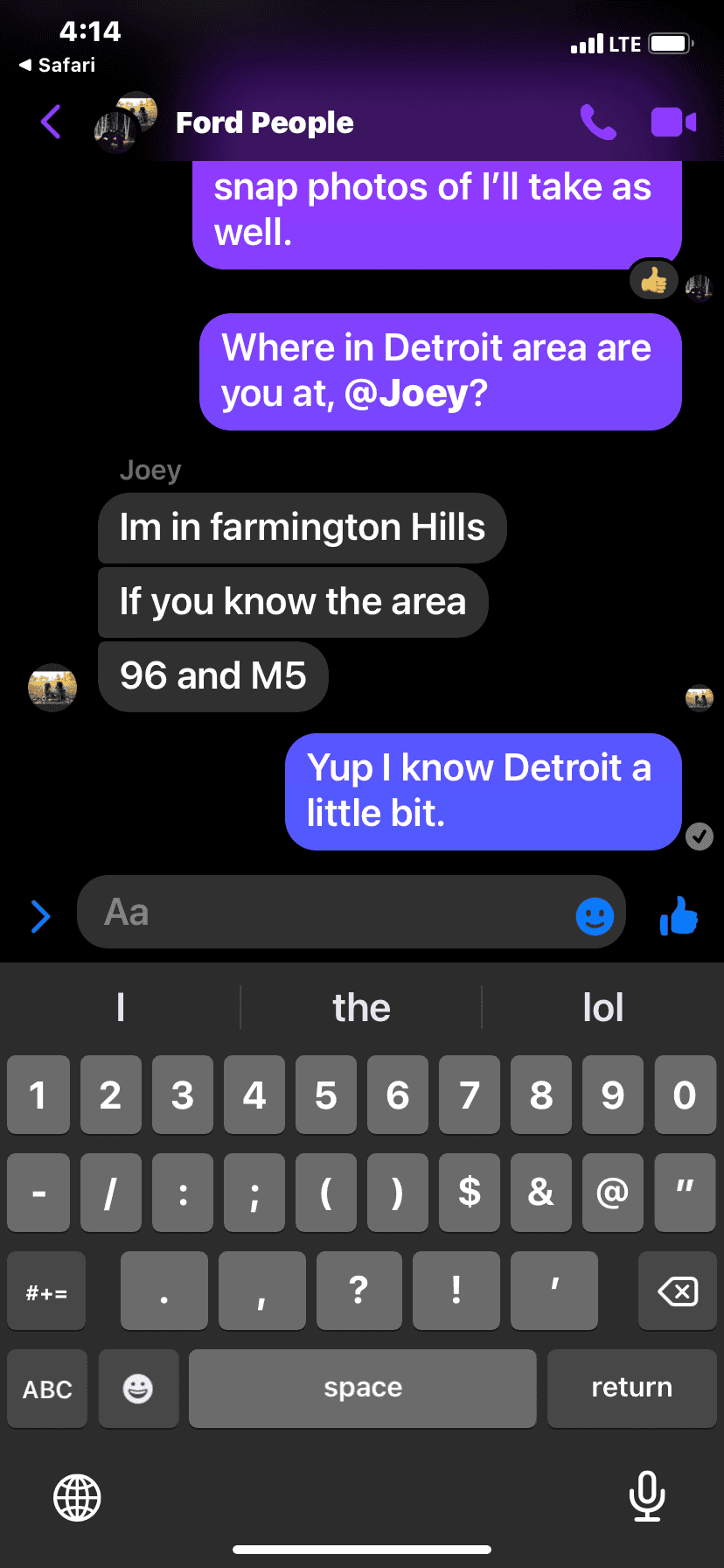
Task: Start a voice call with Ford People
Action: point(598,122)
